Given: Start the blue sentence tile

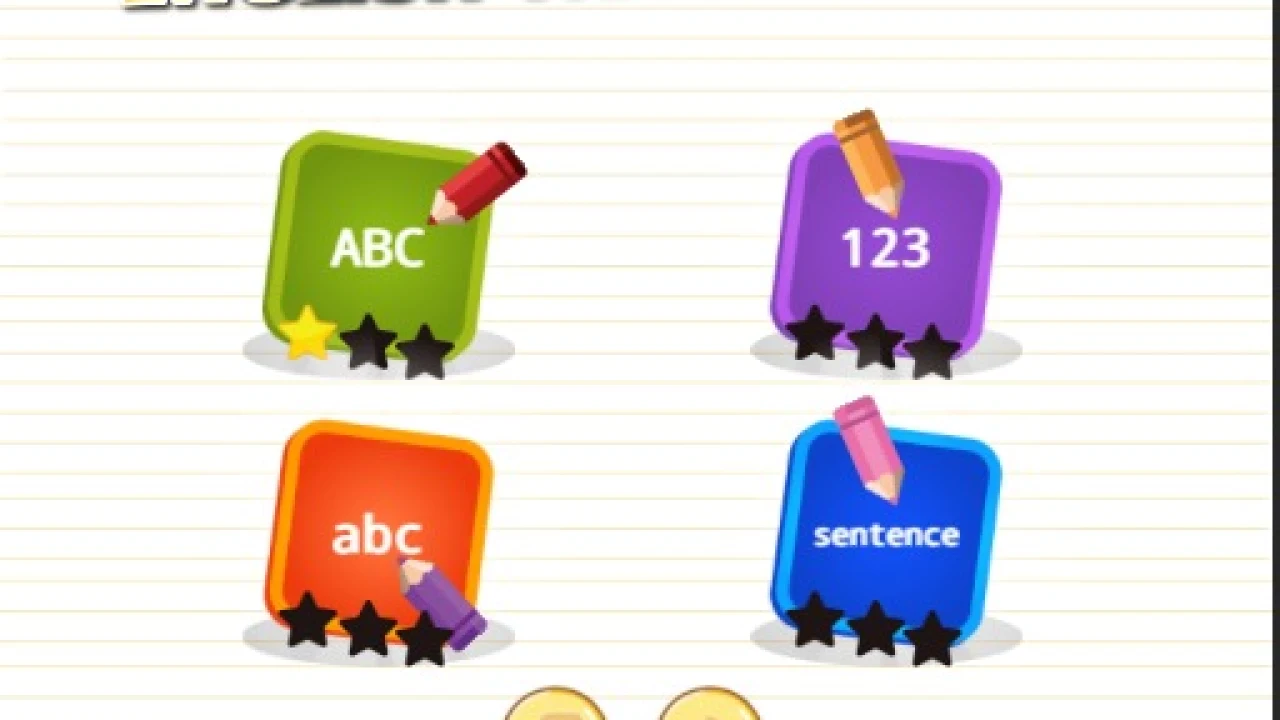Looking at the screenshot, I should tap(886, 535).
